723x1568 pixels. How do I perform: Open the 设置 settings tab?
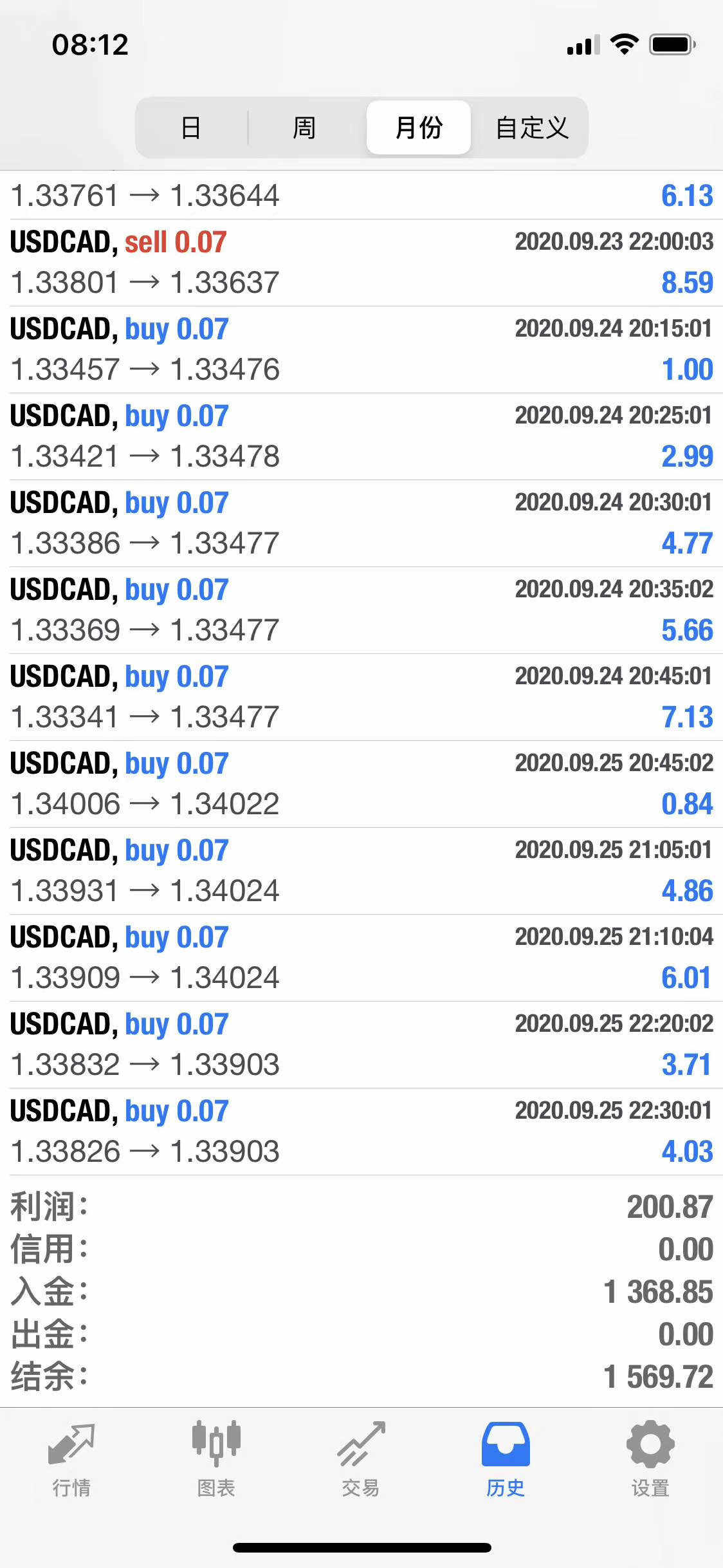tap(650, 1459)
